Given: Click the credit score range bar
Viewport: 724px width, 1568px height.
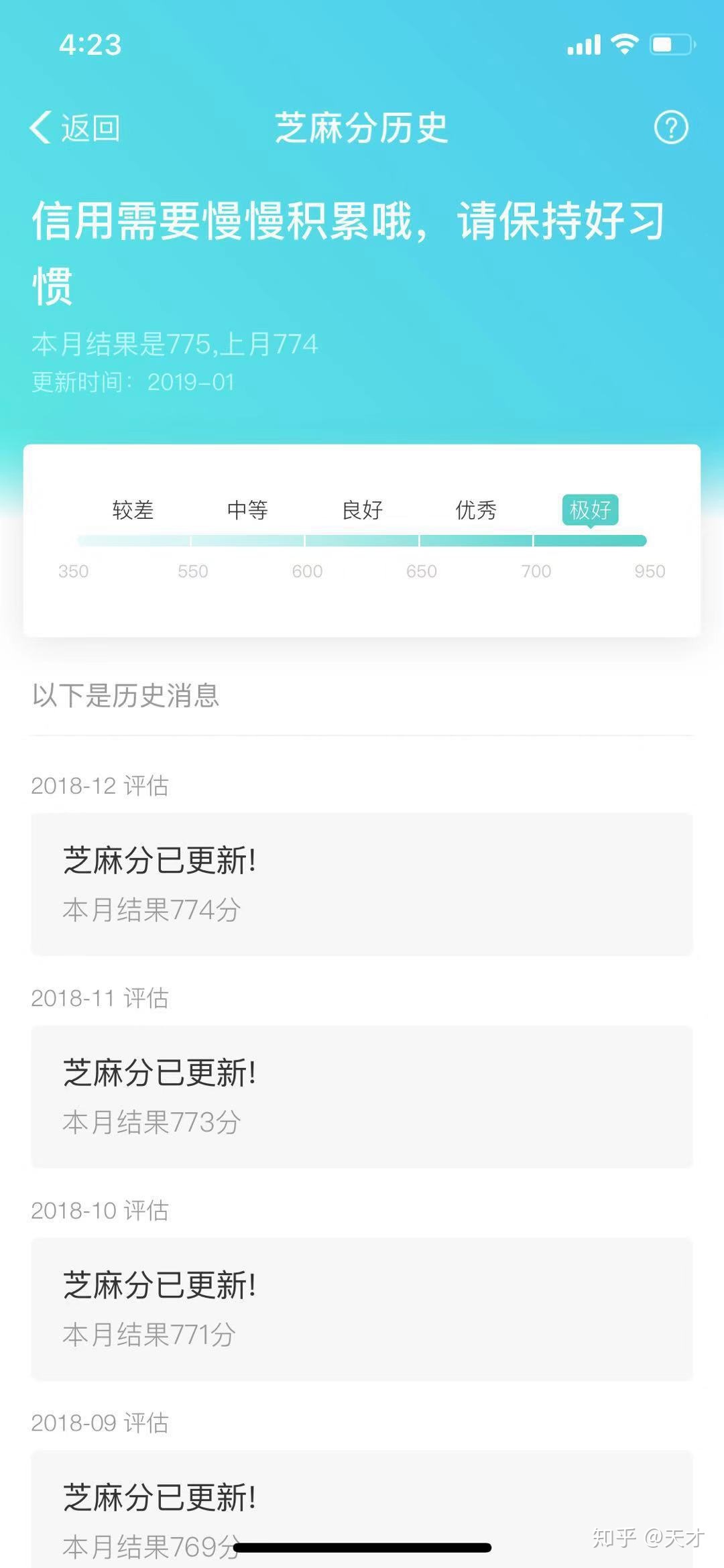Looking at the screenshot, I should tap(362, 540).
